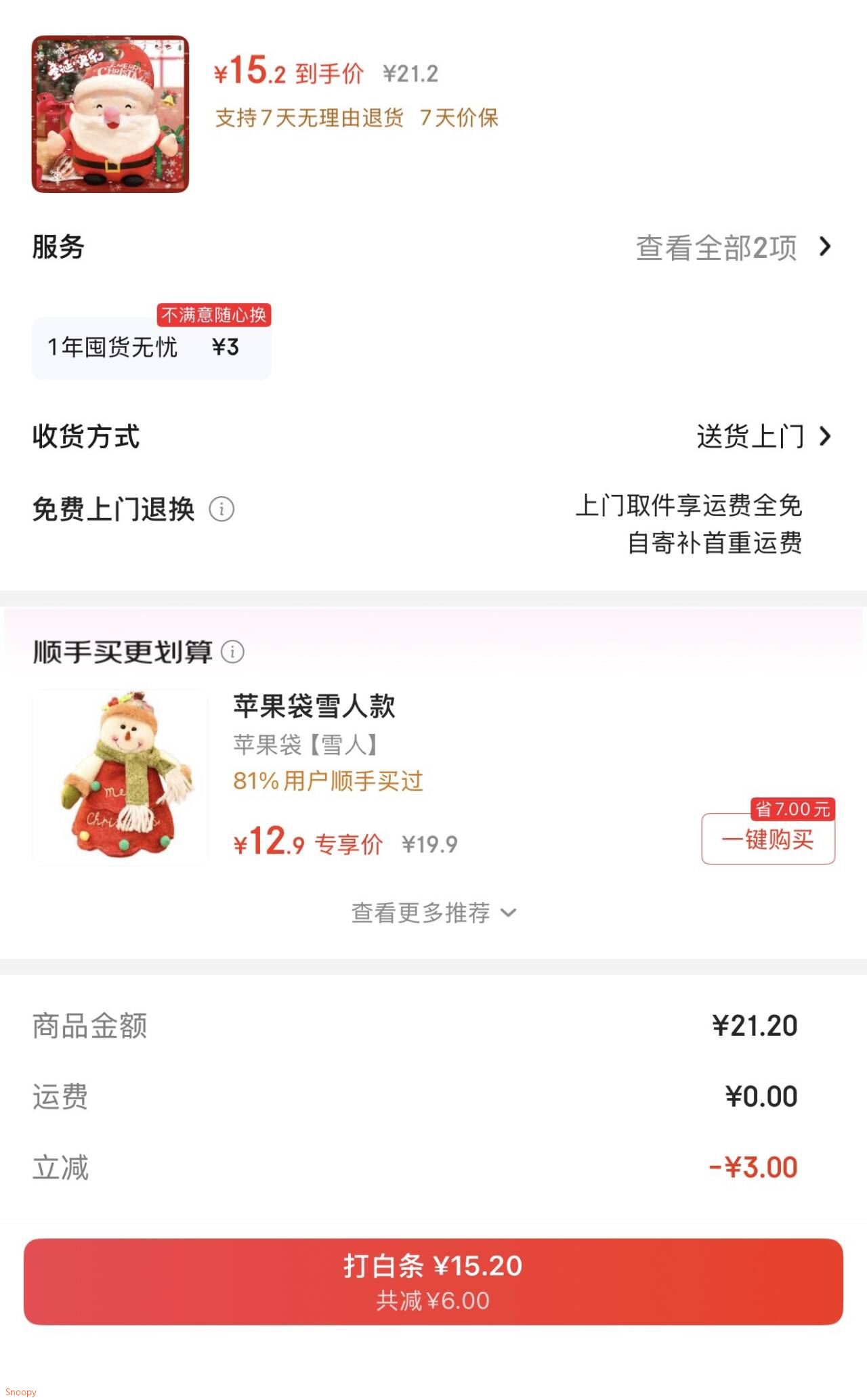View all 2 service items
Screen dimensions: 867x1400
click(x=733, y=248)
